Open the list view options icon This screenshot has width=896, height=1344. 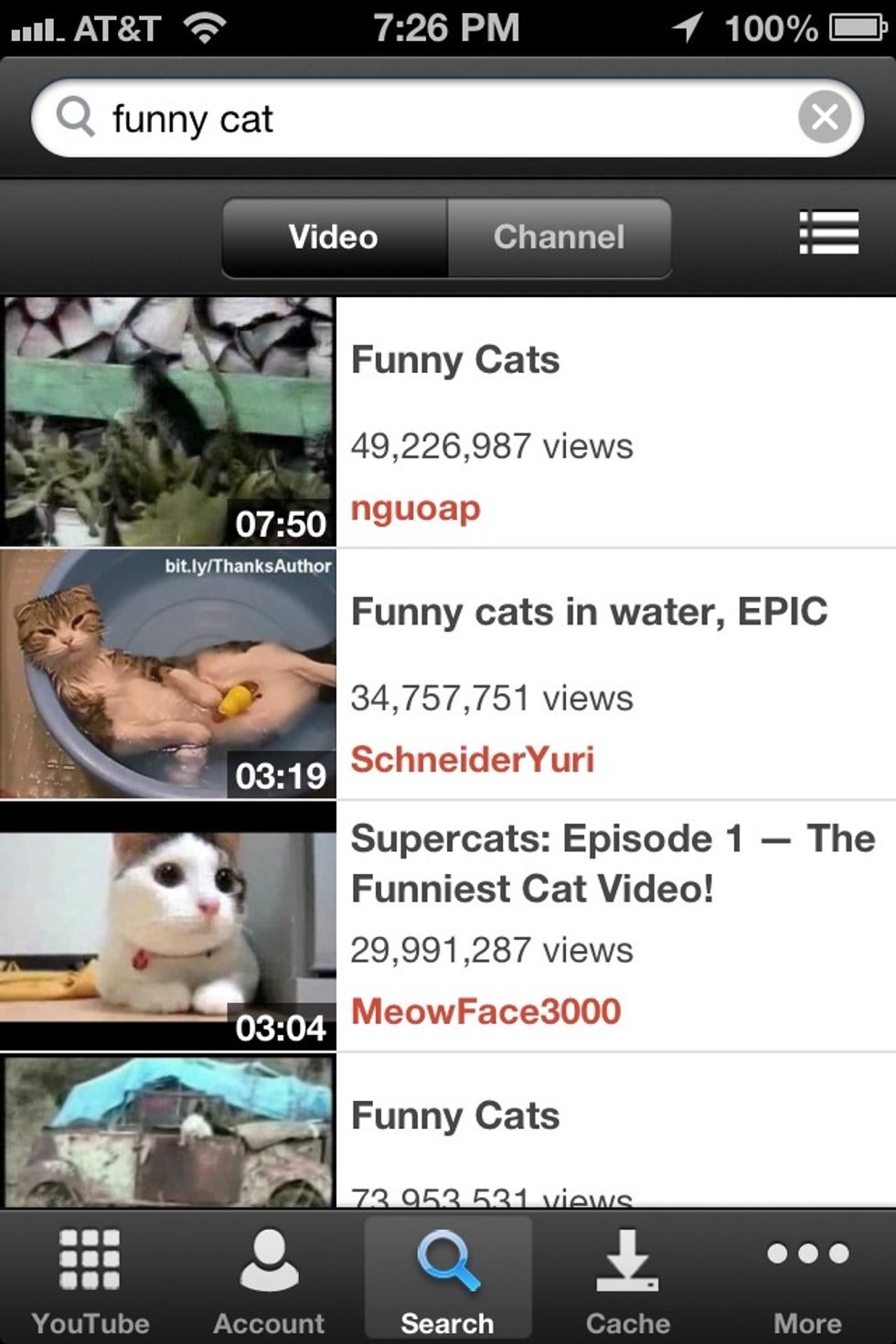828,233
